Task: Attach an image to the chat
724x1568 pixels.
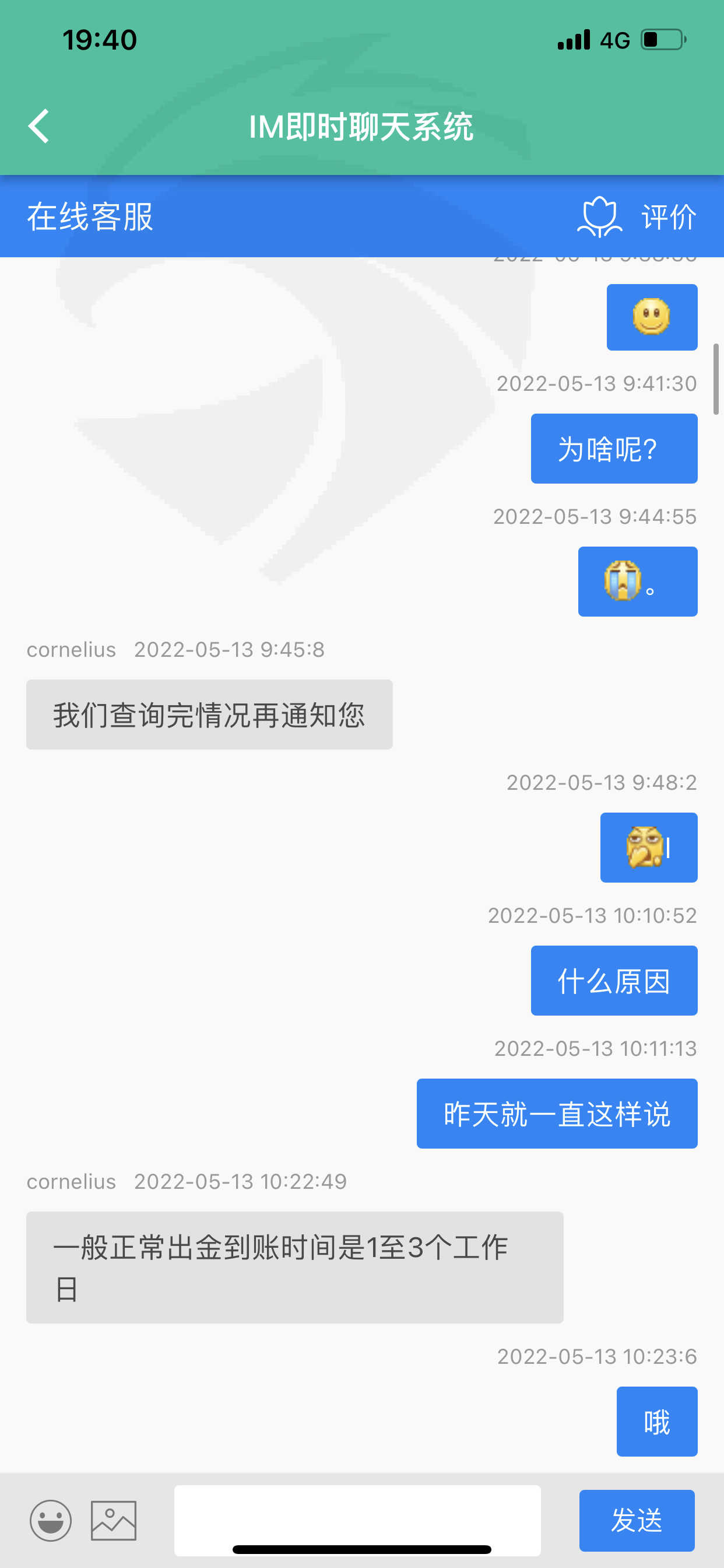Action: point(113,1520)
